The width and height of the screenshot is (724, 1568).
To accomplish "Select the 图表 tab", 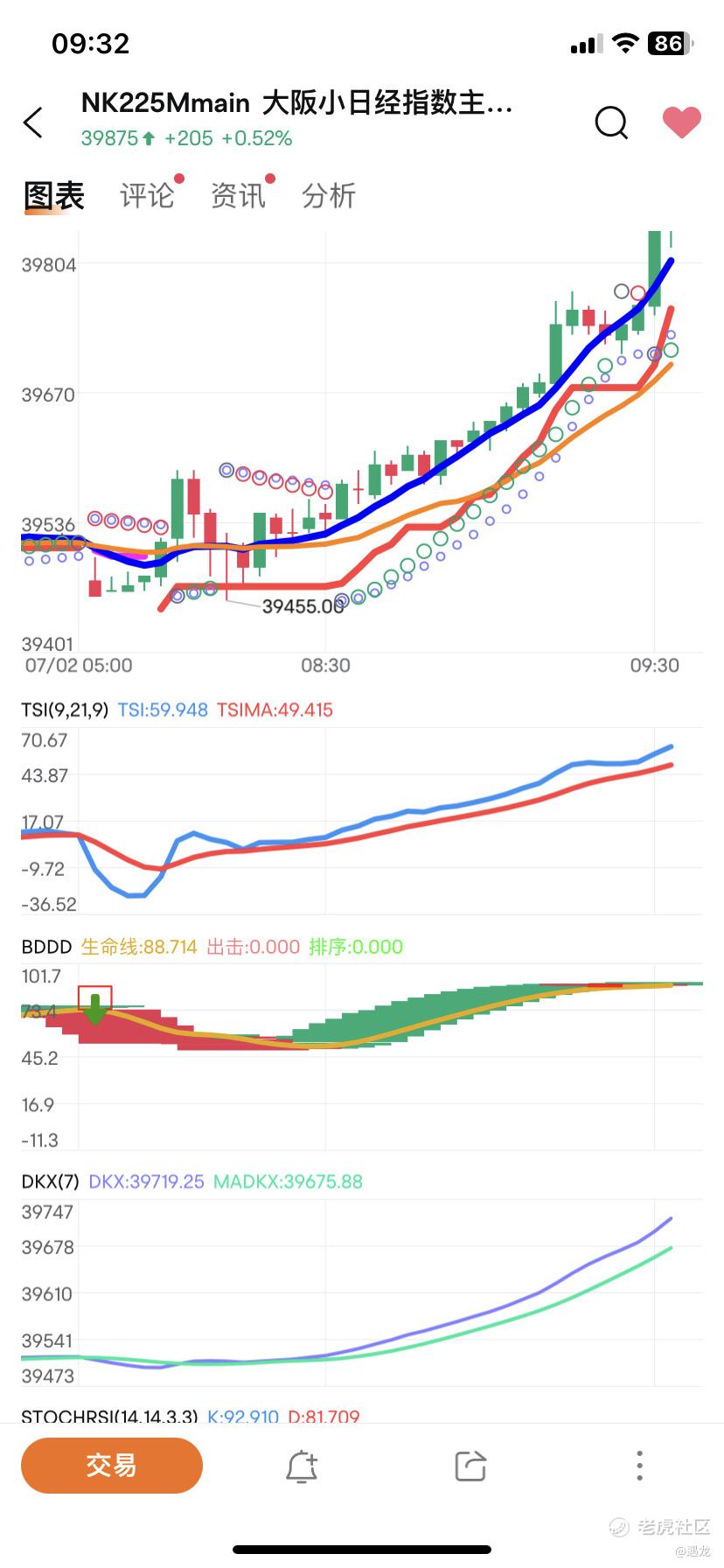I will pos(54,196).
